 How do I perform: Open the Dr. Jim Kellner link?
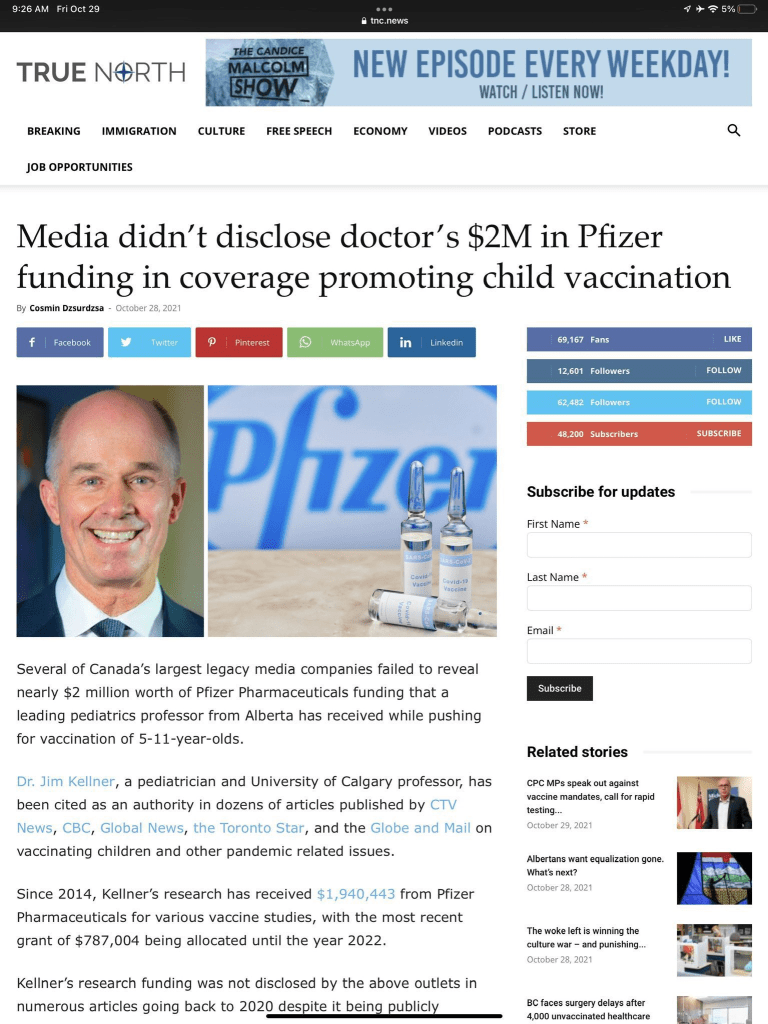(x=66, y=781)
